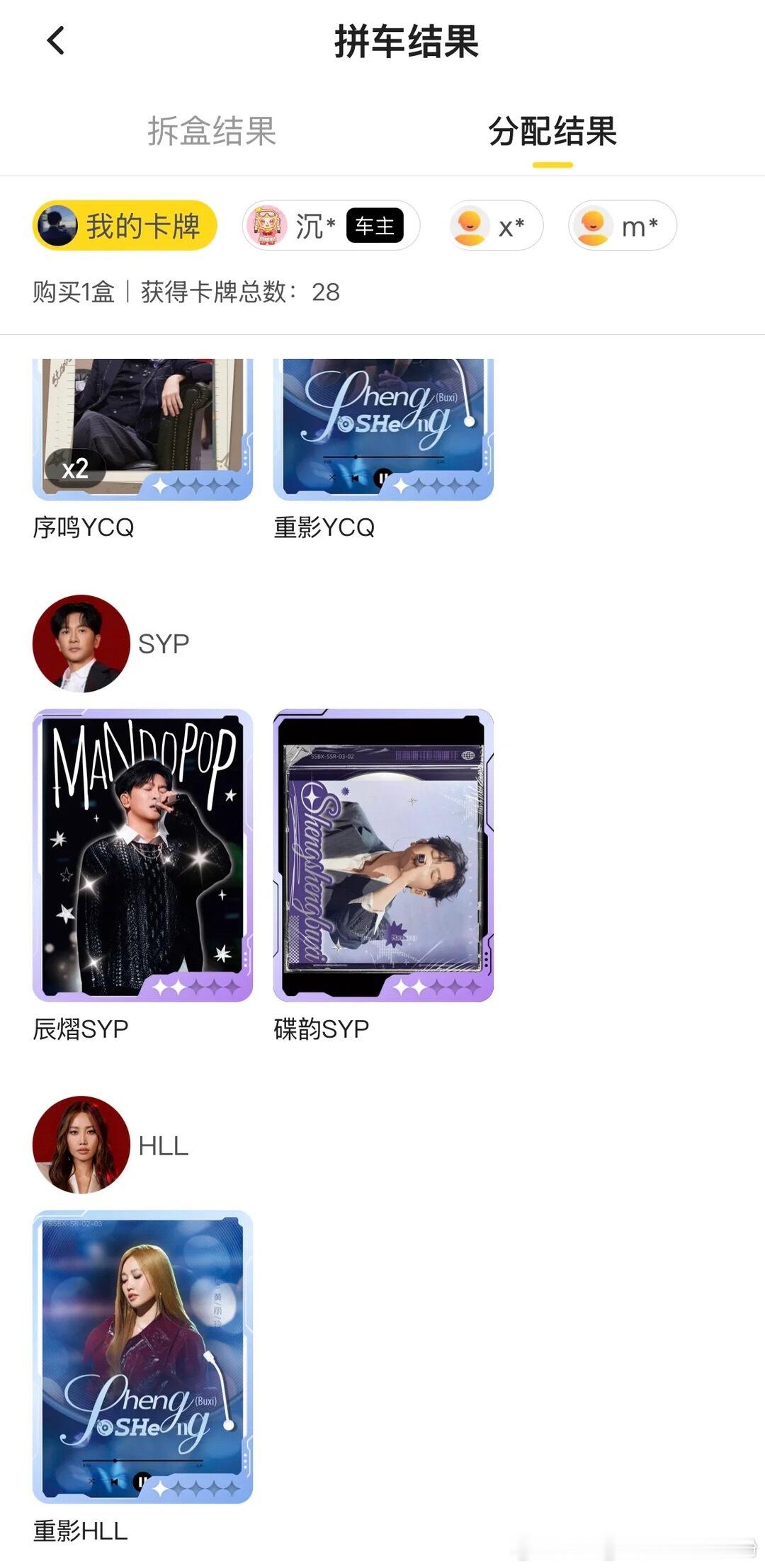Click the x* user avatar icon
765x1568 pixels.
(471, 224)
